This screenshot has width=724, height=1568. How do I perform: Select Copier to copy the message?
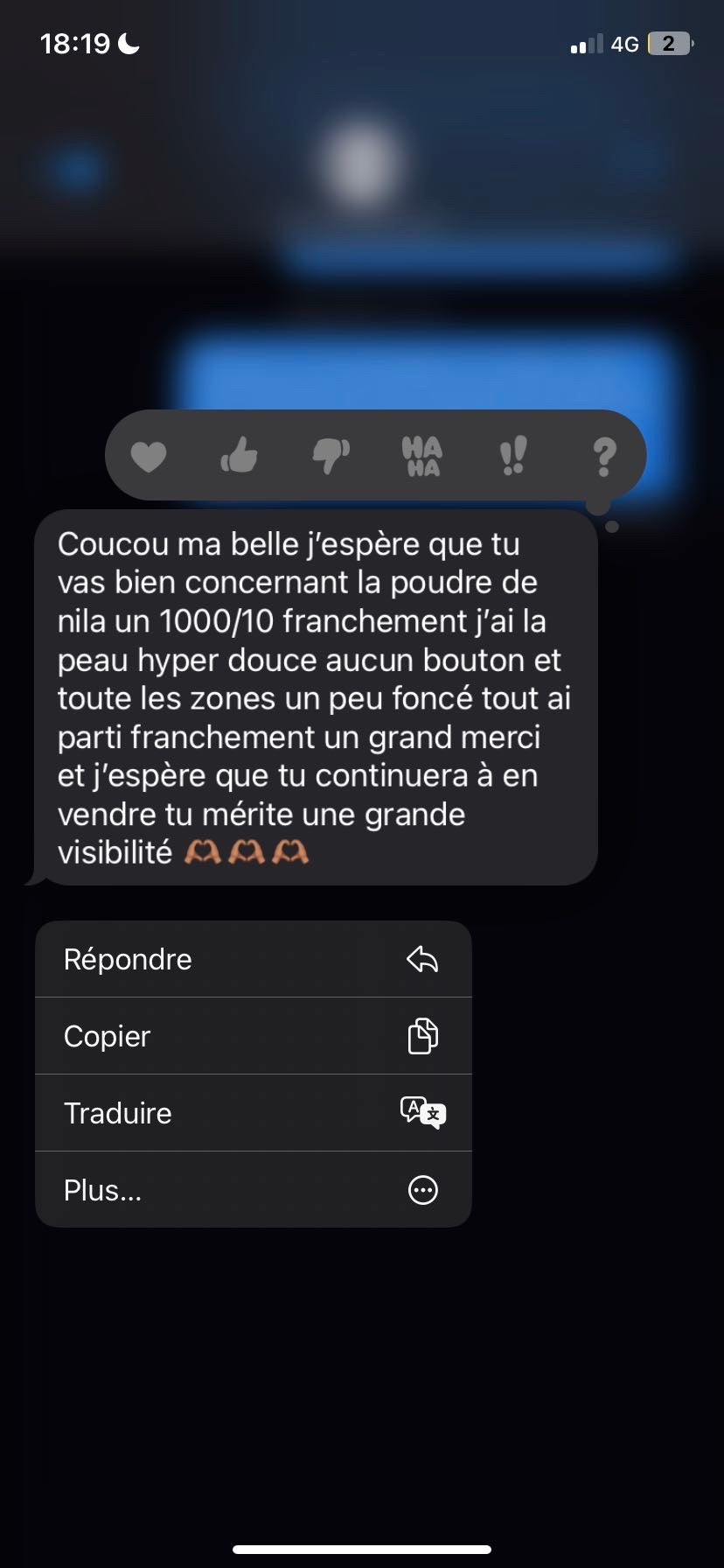coord(254,1036)
